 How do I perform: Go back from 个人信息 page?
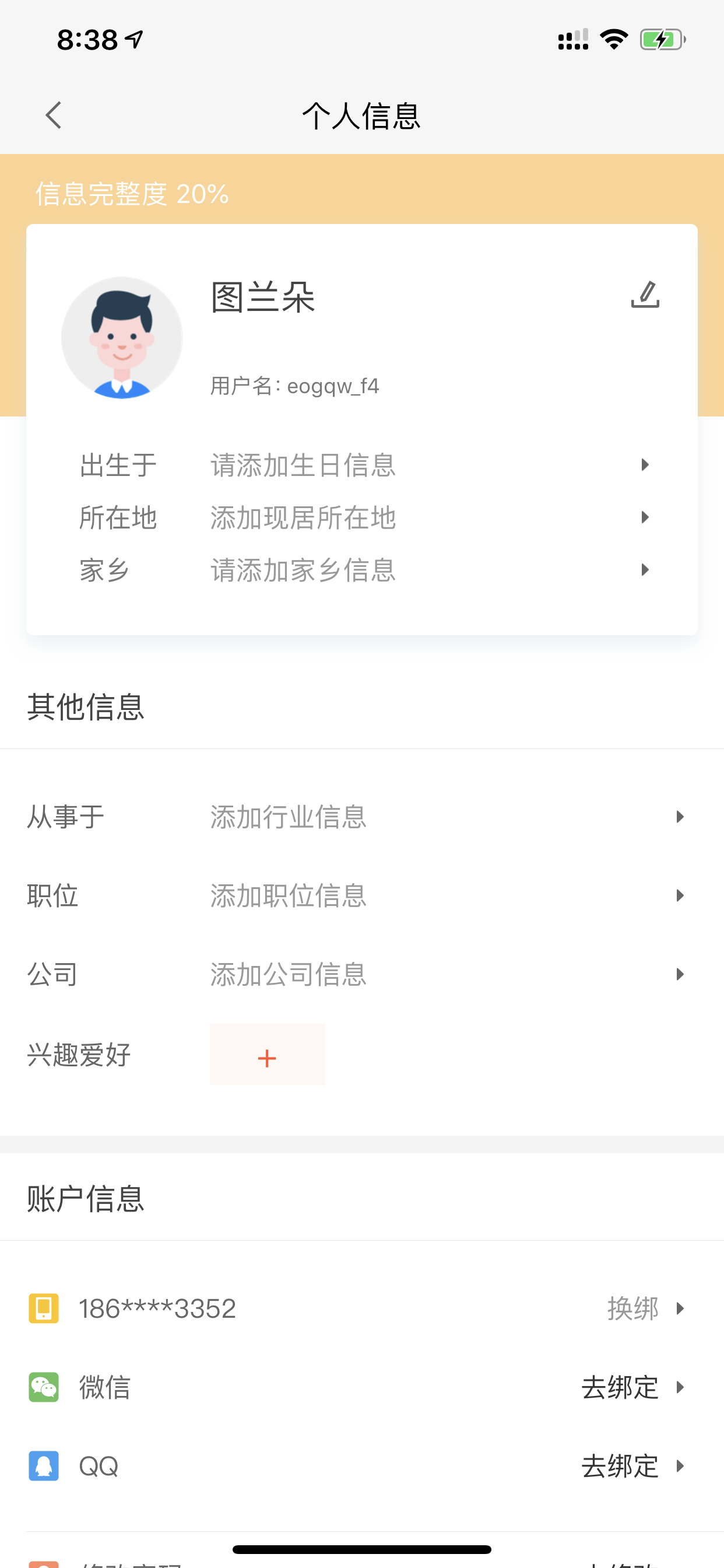54,115
